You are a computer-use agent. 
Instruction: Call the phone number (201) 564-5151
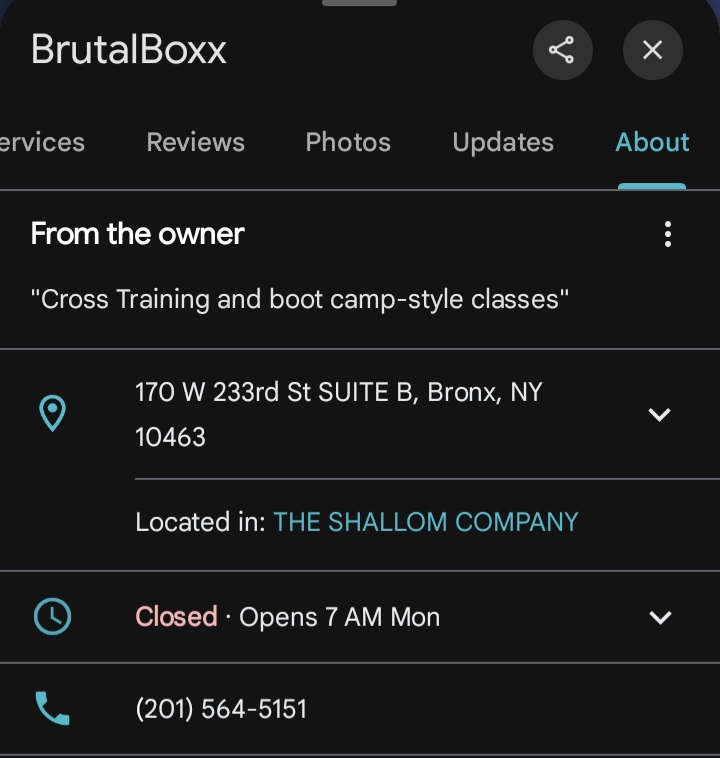coord(221,709)
